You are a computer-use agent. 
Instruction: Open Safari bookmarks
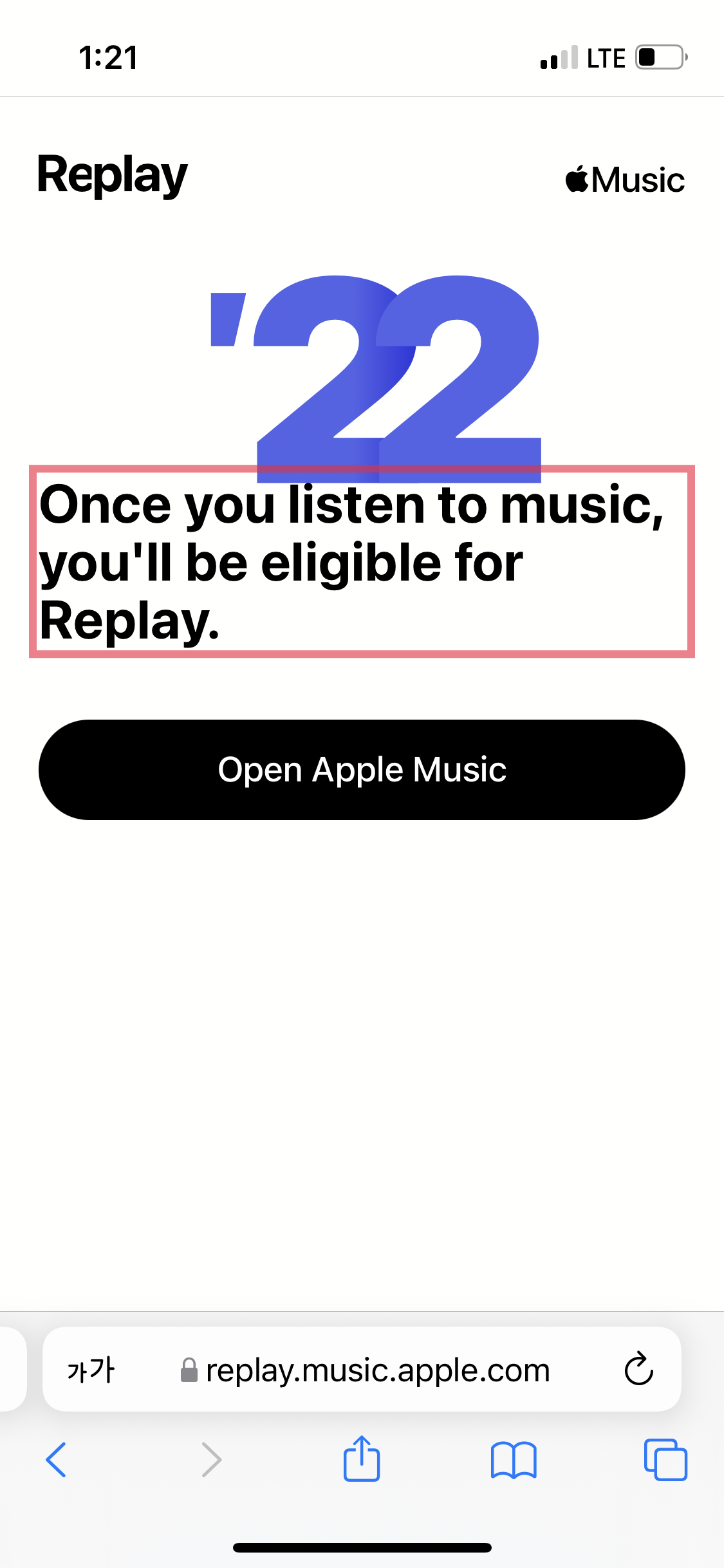[x=513, y=1459]
